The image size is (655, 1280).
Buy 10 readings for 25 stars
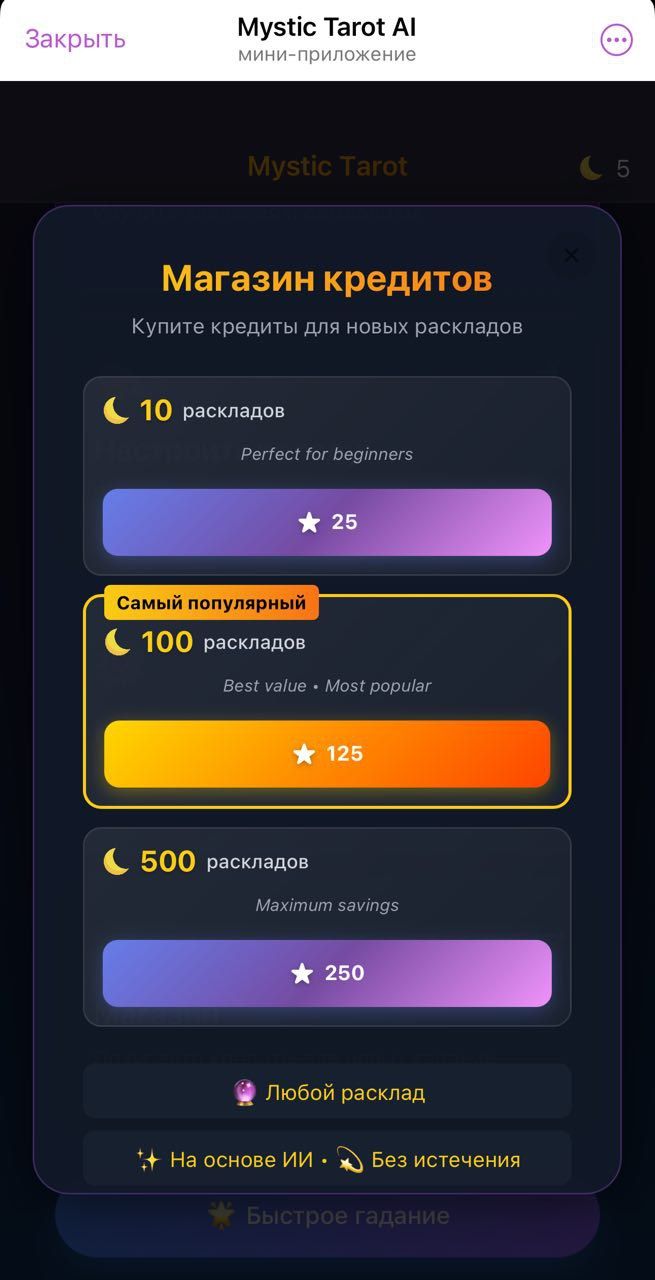pyautogui.click(x=327, y=522)
